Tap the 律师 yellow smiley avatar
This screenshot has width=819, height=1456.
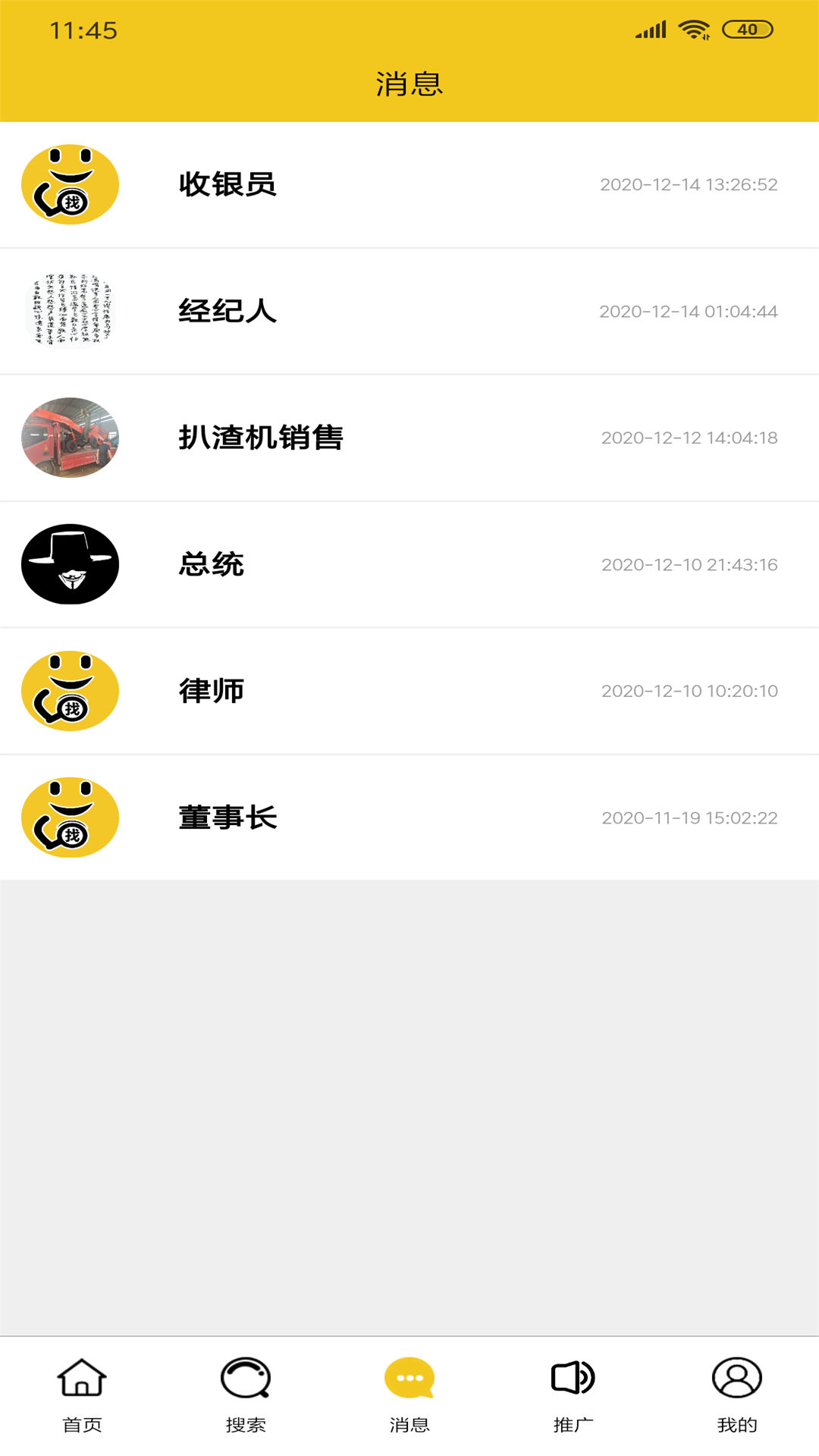[x=69, y=691]
